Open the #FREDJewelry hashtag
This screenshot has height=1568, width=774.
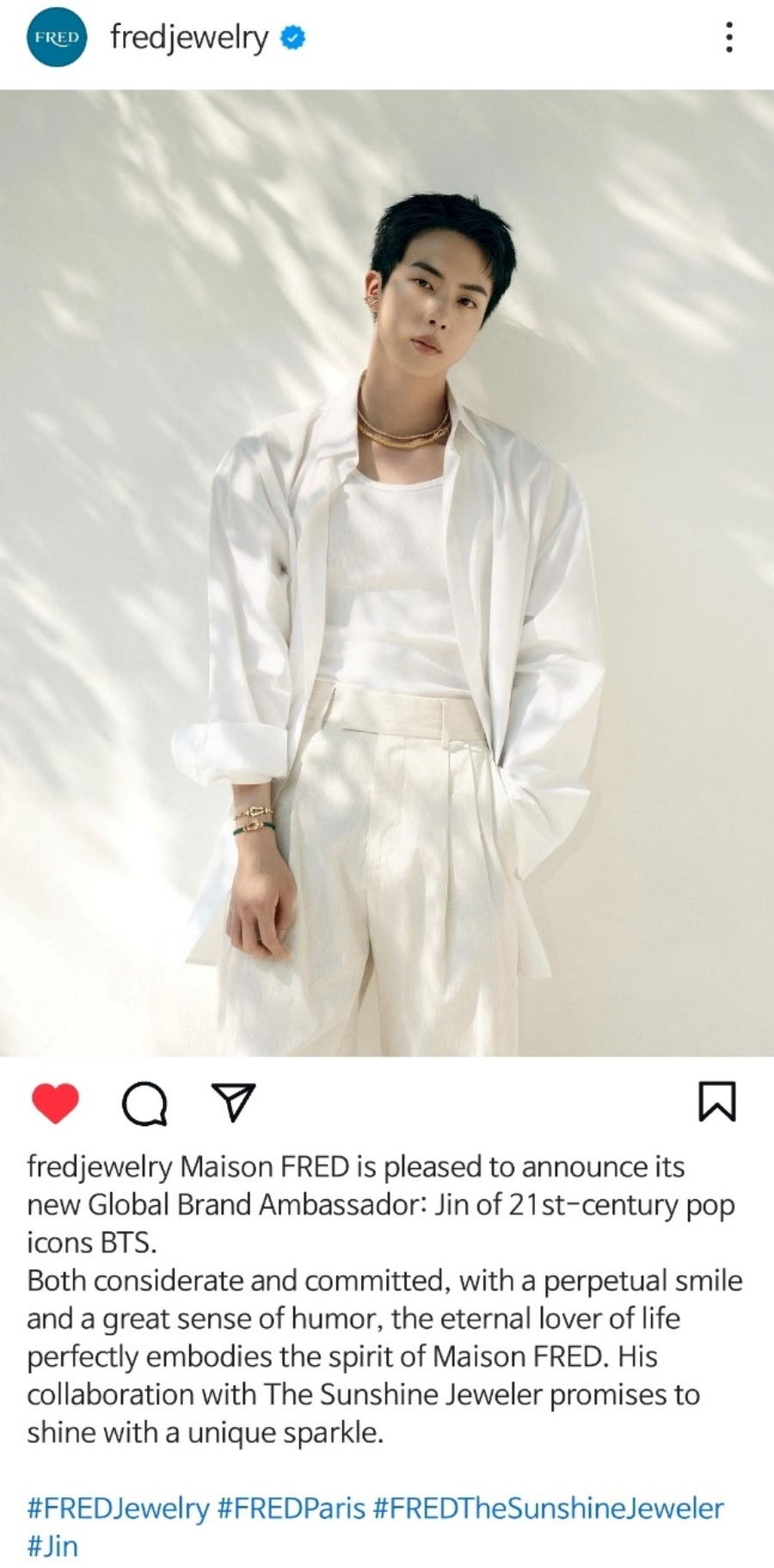tap(118, 1509)
